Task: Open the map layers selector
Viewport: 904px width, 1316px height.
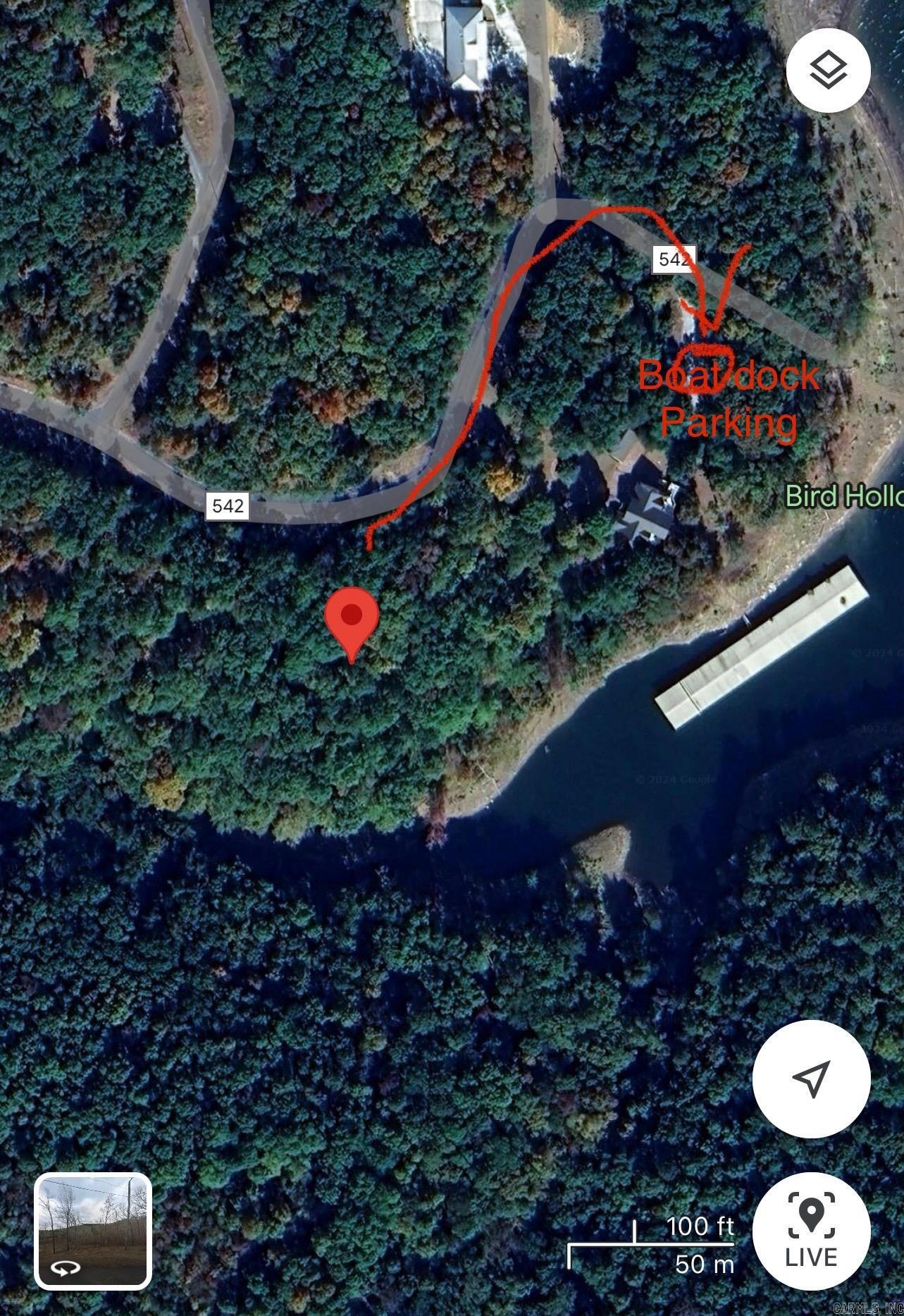Action: [x=828, y=70]
